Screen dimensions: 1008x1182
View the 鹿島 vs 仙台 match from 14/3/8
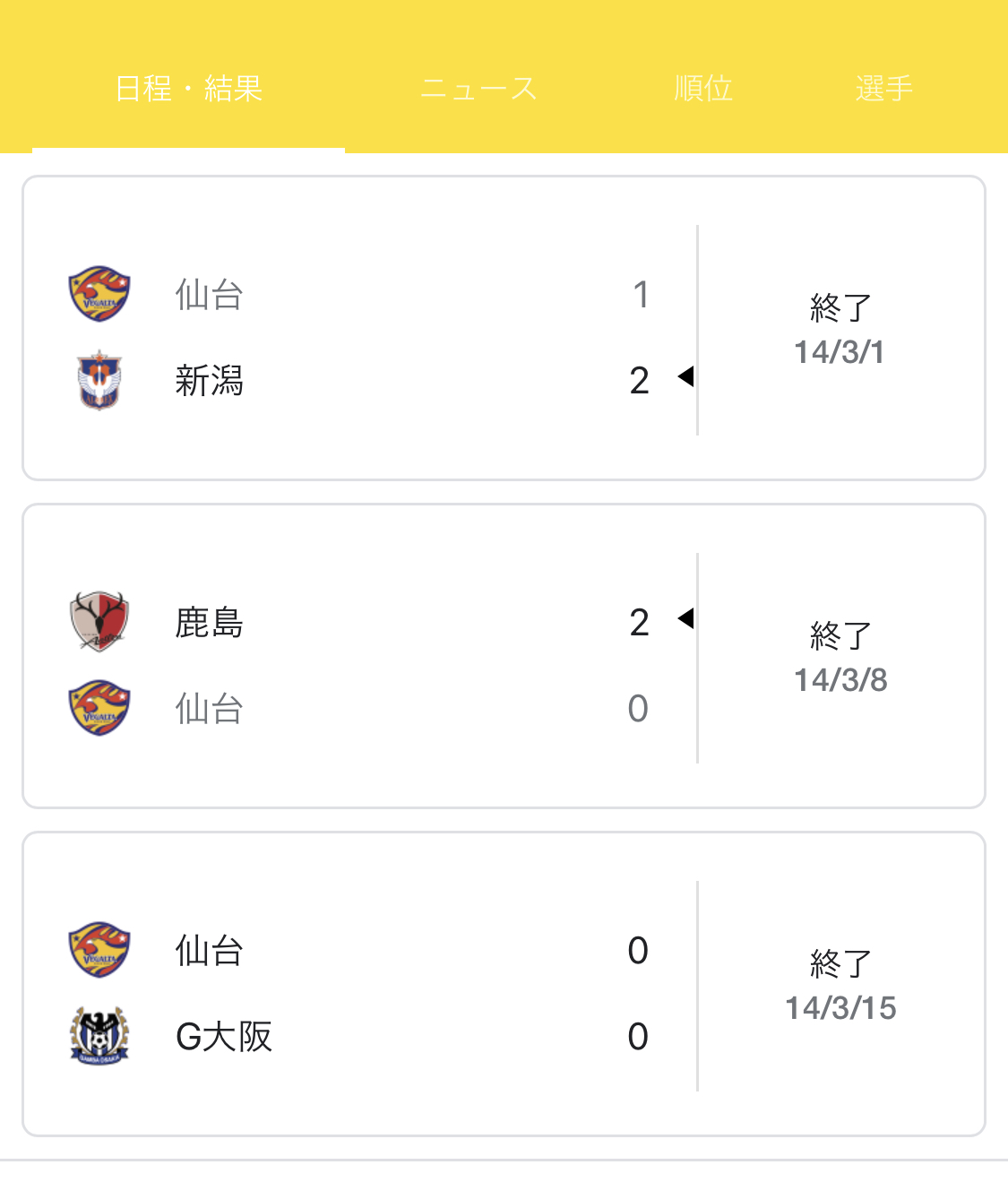[504, 657]
